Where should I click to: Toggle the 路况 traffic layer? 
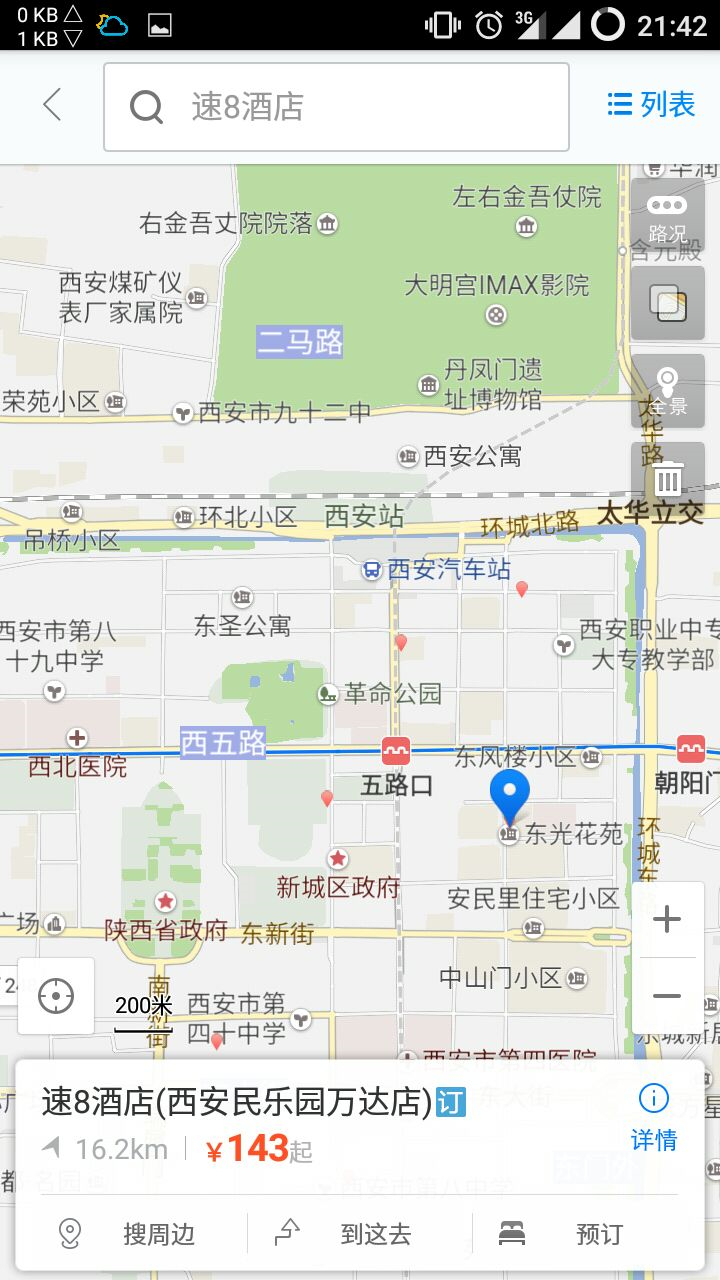(667, 215)
